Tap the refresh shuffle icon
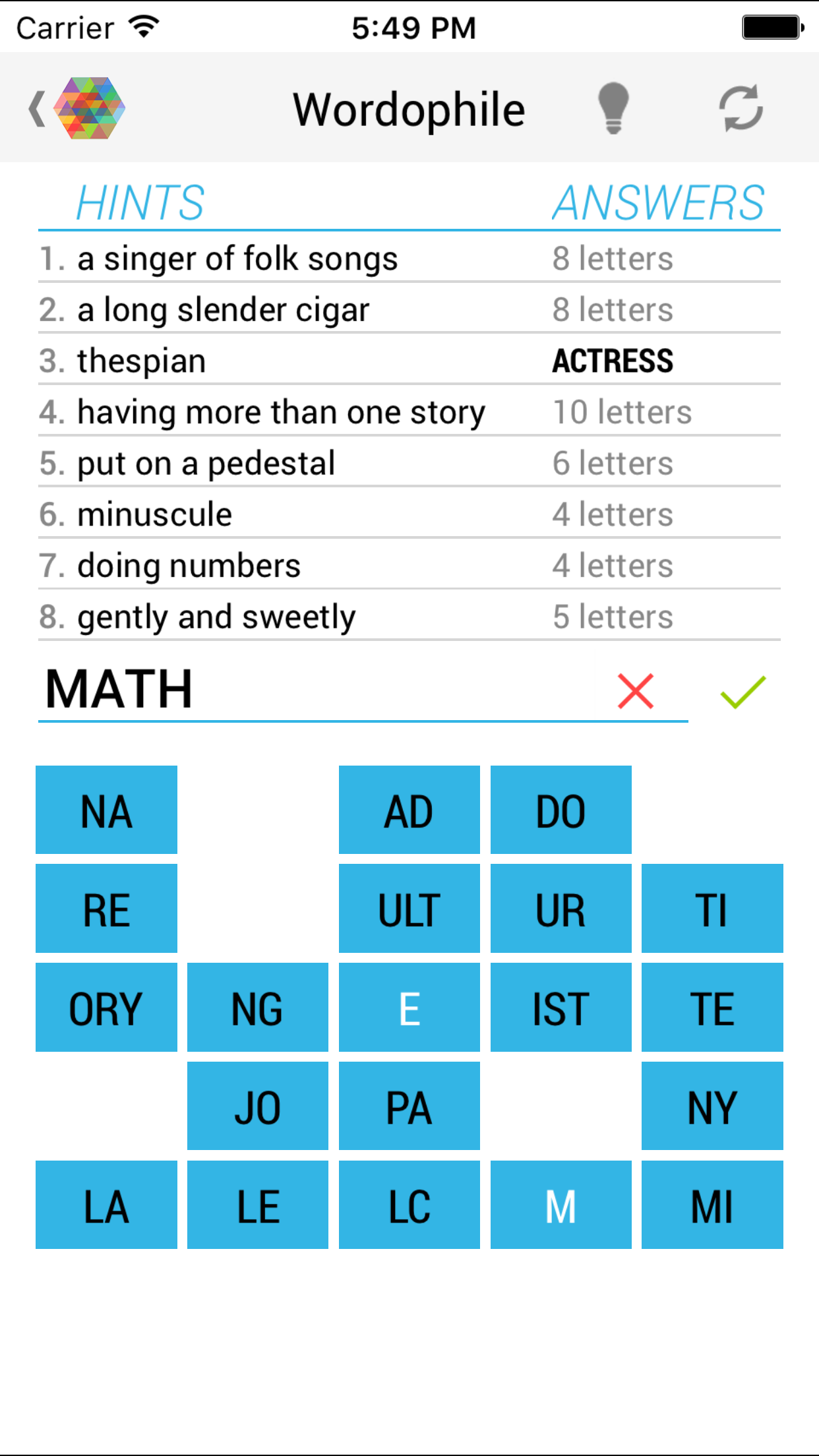The image size is (819, 1456). coord(741,109)
